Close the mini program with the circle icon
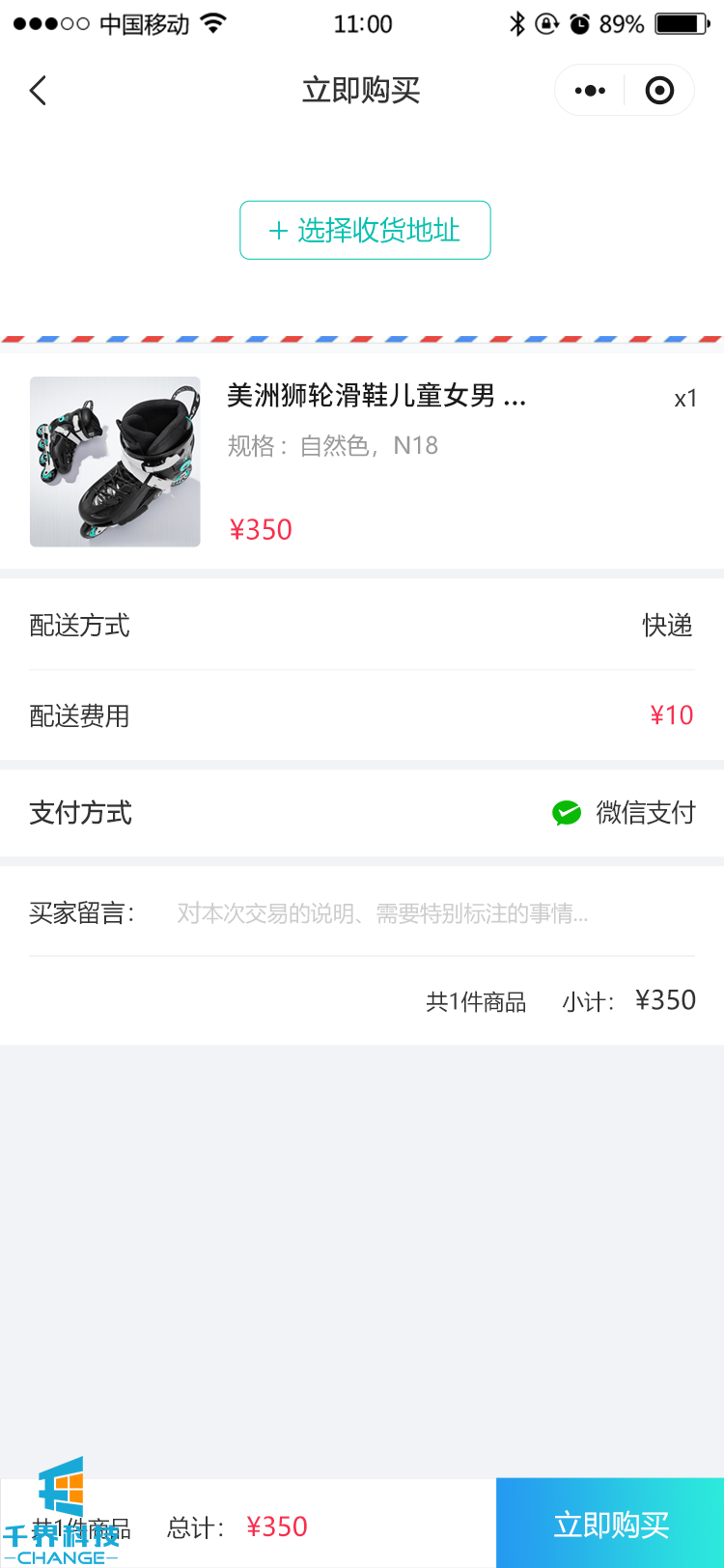Screen dimensions: 724x1568 pos(659,91)
